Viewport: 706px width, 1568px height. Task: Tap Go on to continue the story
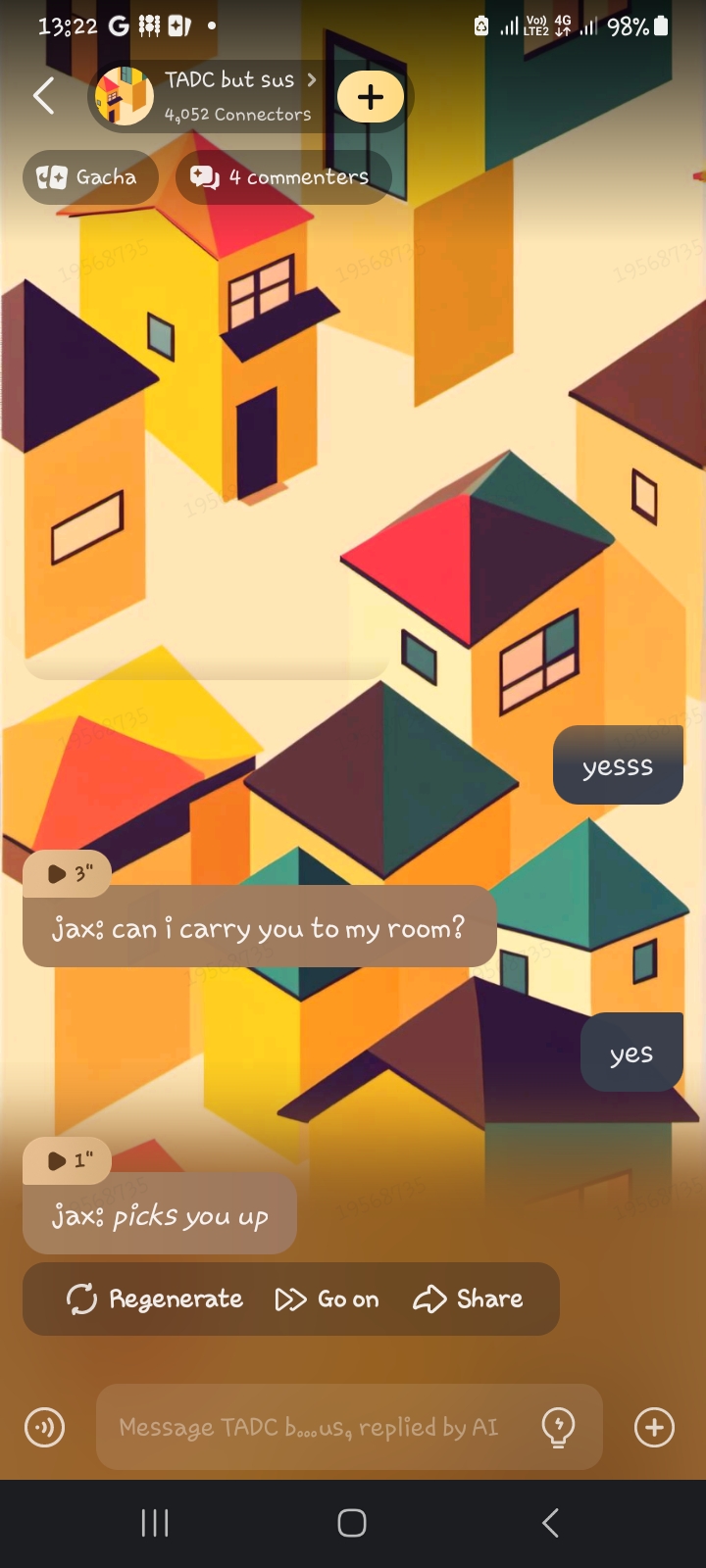click(328, 1299)
